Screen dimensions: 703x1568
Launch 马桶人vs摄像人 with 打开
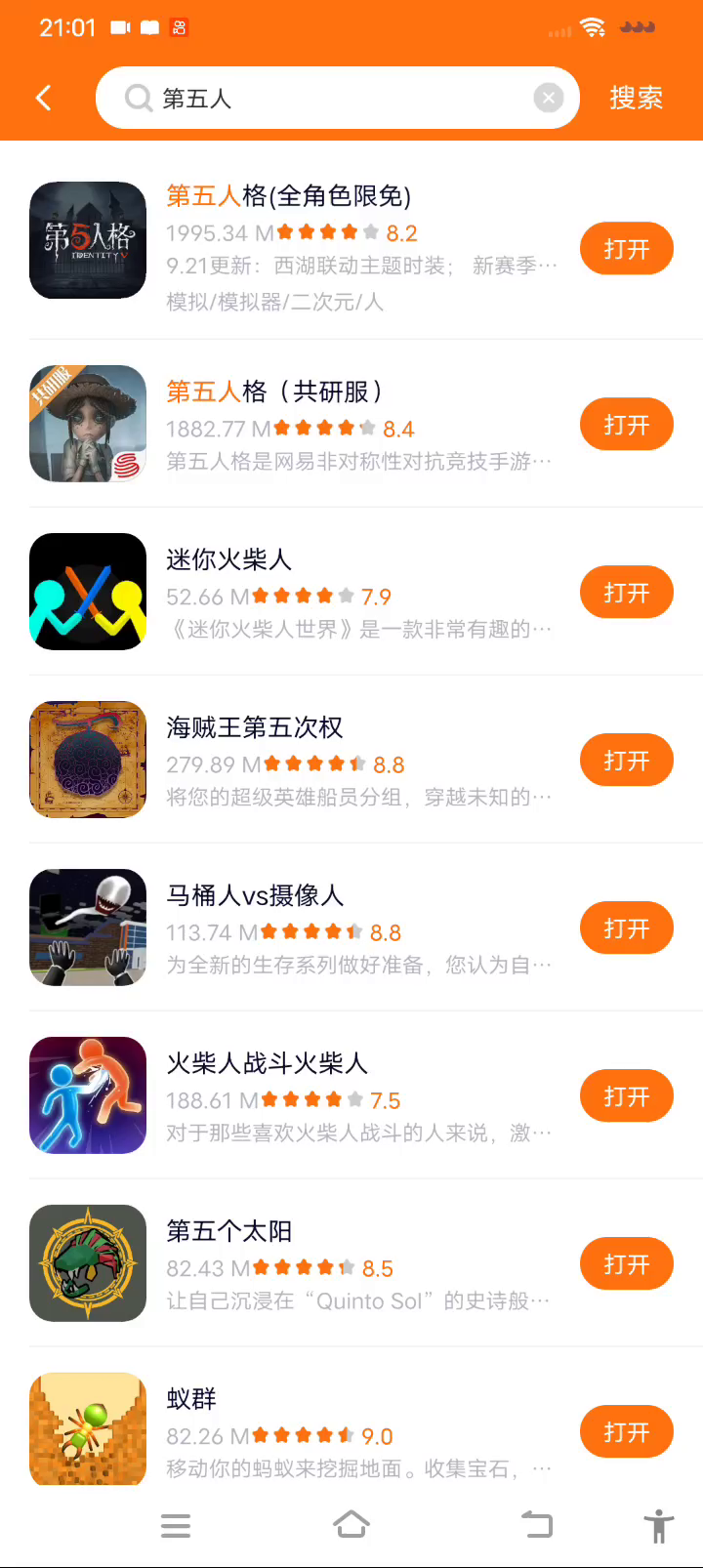626,928
